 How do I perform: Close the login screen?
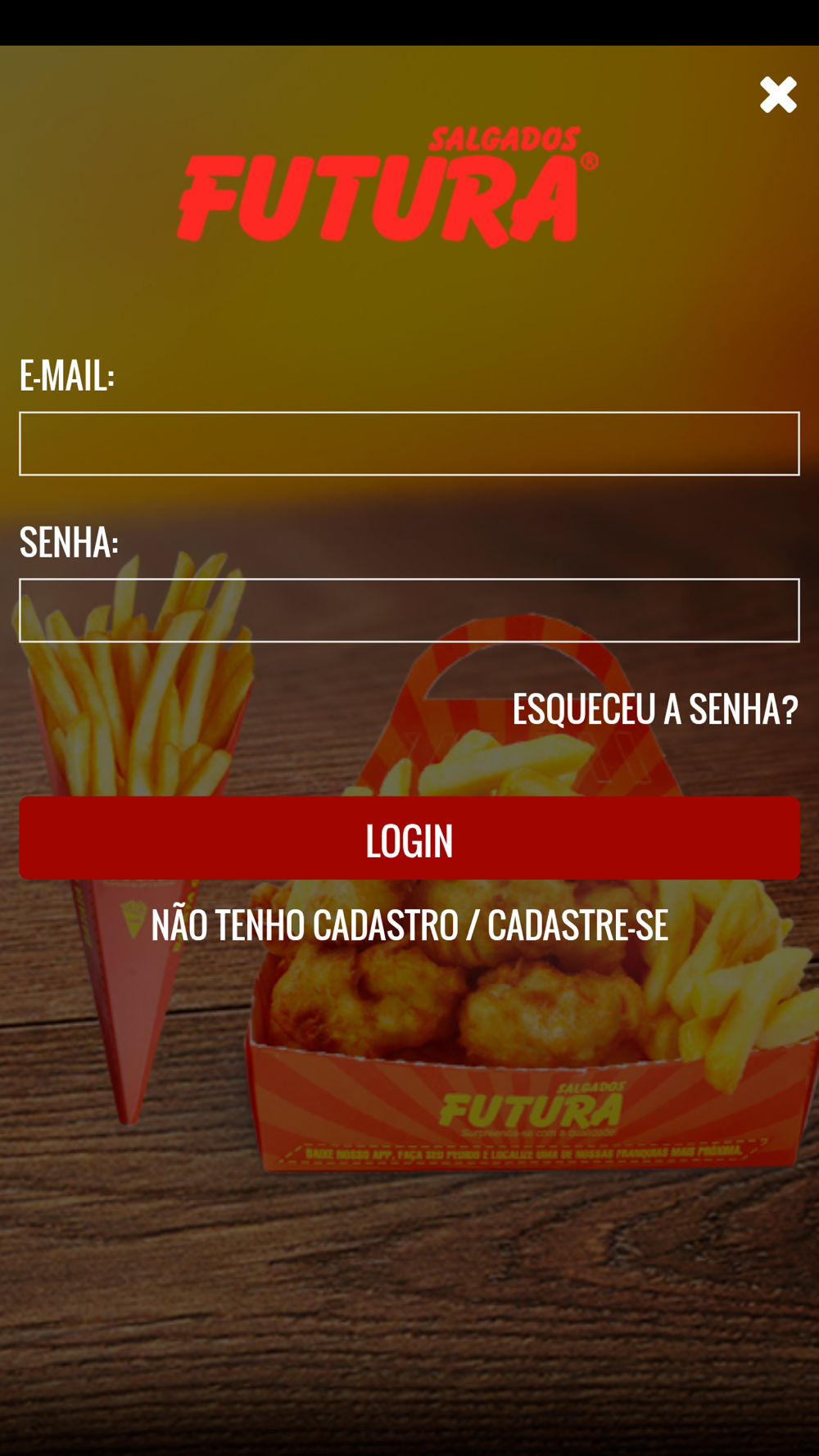click(x=777, y=94)
